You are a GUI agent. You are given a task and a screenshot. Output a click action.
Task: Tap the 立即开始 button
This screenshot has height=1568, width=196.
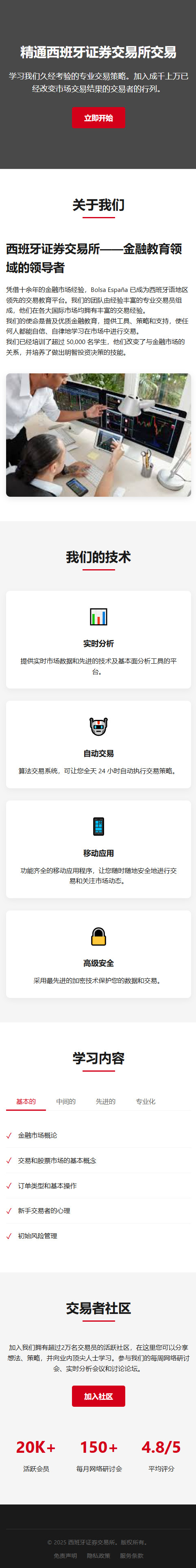pos(98,118)
